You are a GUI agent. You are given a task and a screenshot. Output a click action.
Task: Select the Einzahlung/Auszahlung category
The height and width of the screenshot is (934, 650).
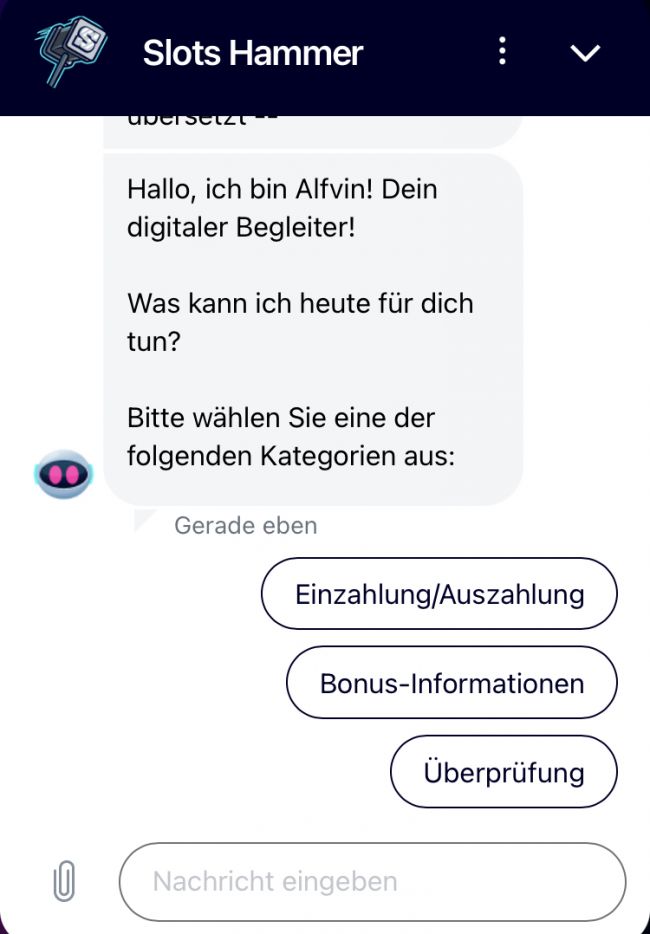tap(439, 594)
